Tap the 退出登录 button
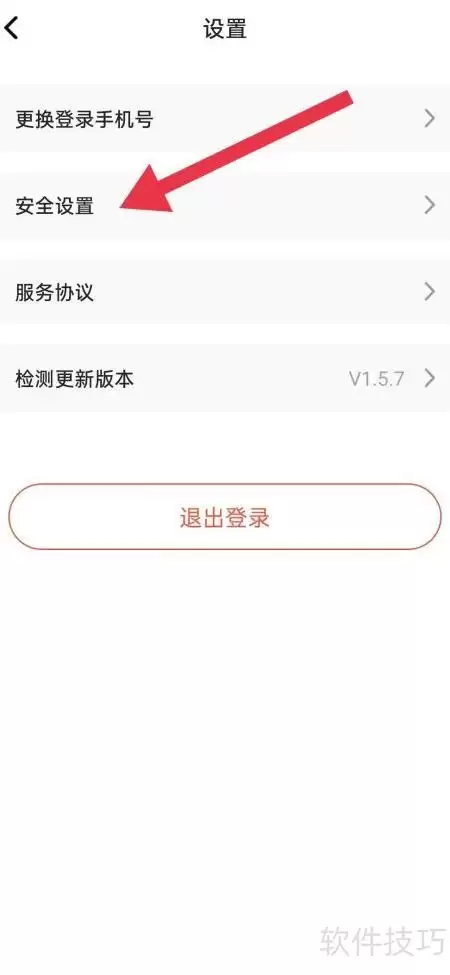This screenshot has height=975, width=450. click(225, 517)
